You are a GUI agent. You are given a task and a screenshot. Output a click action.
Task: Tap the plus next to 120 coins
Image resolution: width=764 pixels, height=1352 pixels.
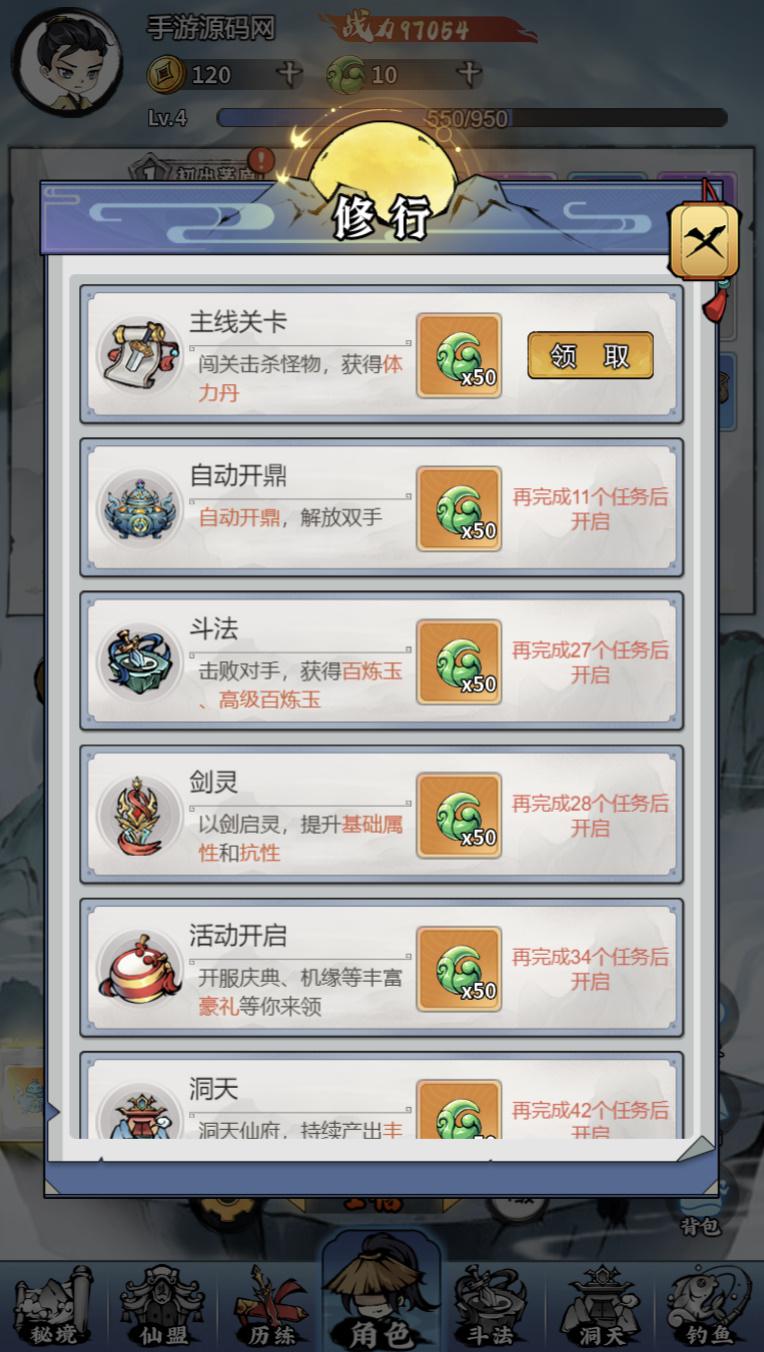(289, 74)
